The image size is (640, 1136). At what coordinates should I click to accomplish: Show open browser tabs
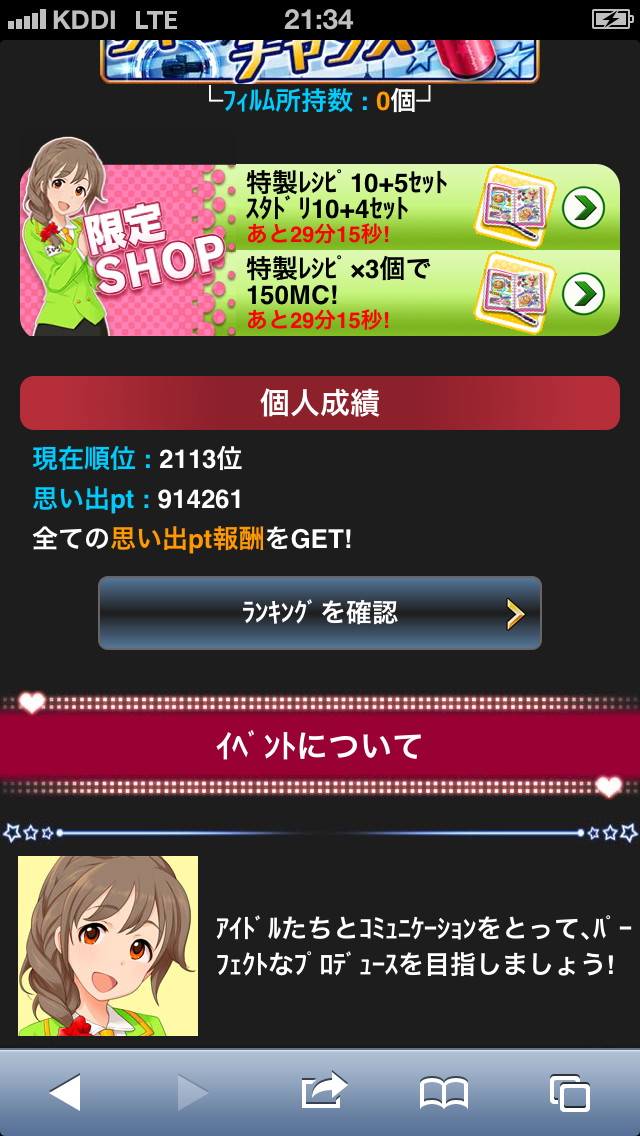(x=569, y=1092)
